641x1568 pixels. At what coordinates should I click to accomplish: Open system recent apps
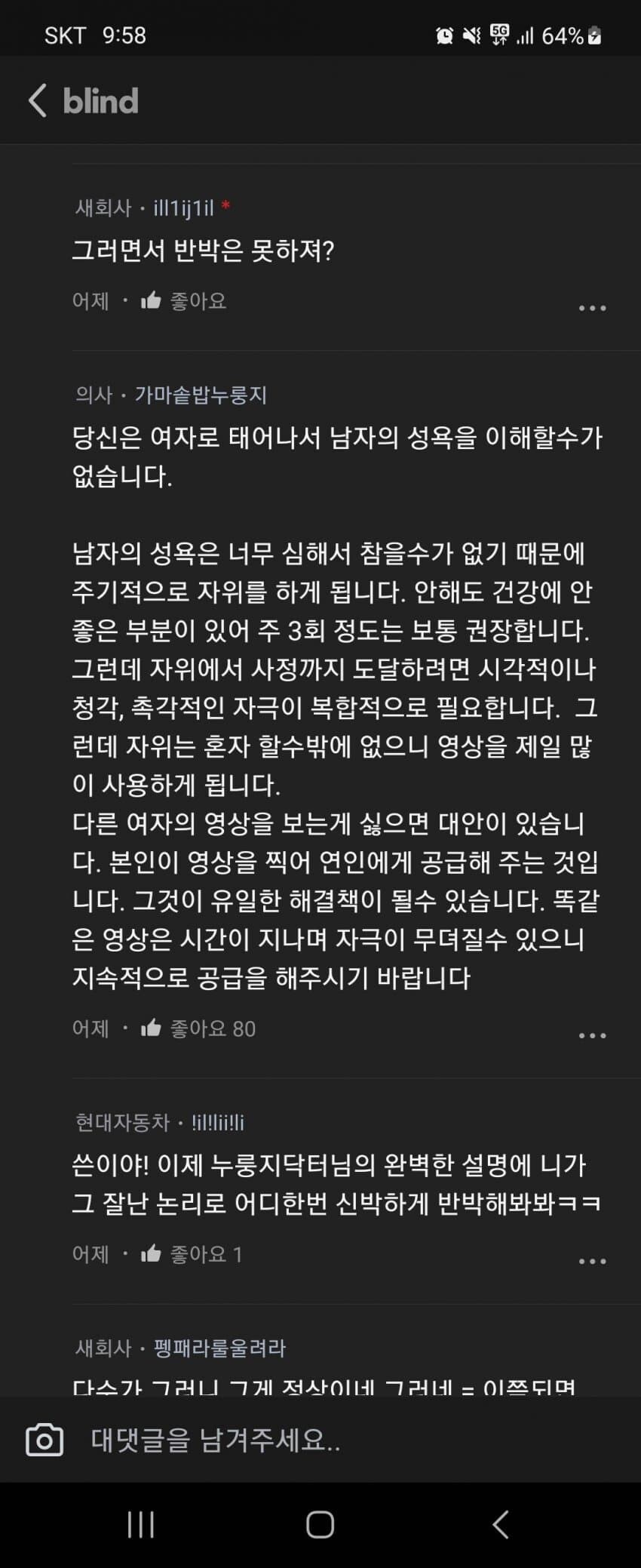tap(141, 1525)
